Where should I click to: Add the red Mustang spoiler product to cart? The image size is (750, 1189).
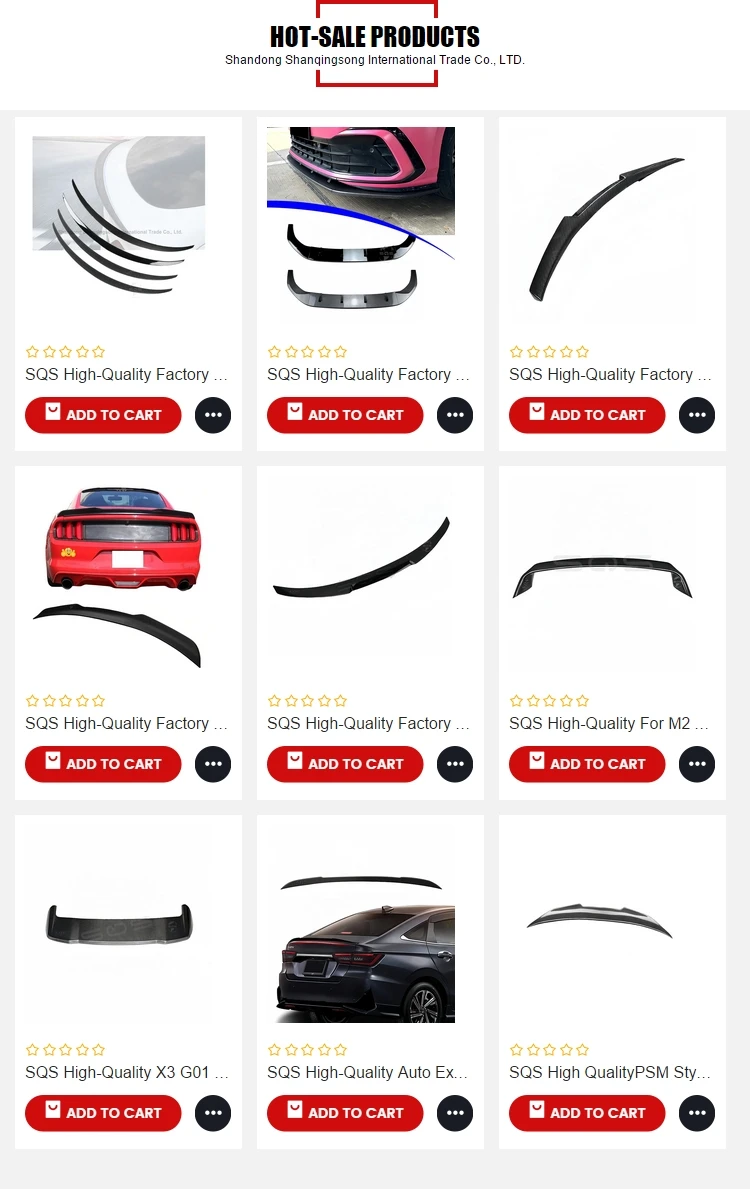103,764
